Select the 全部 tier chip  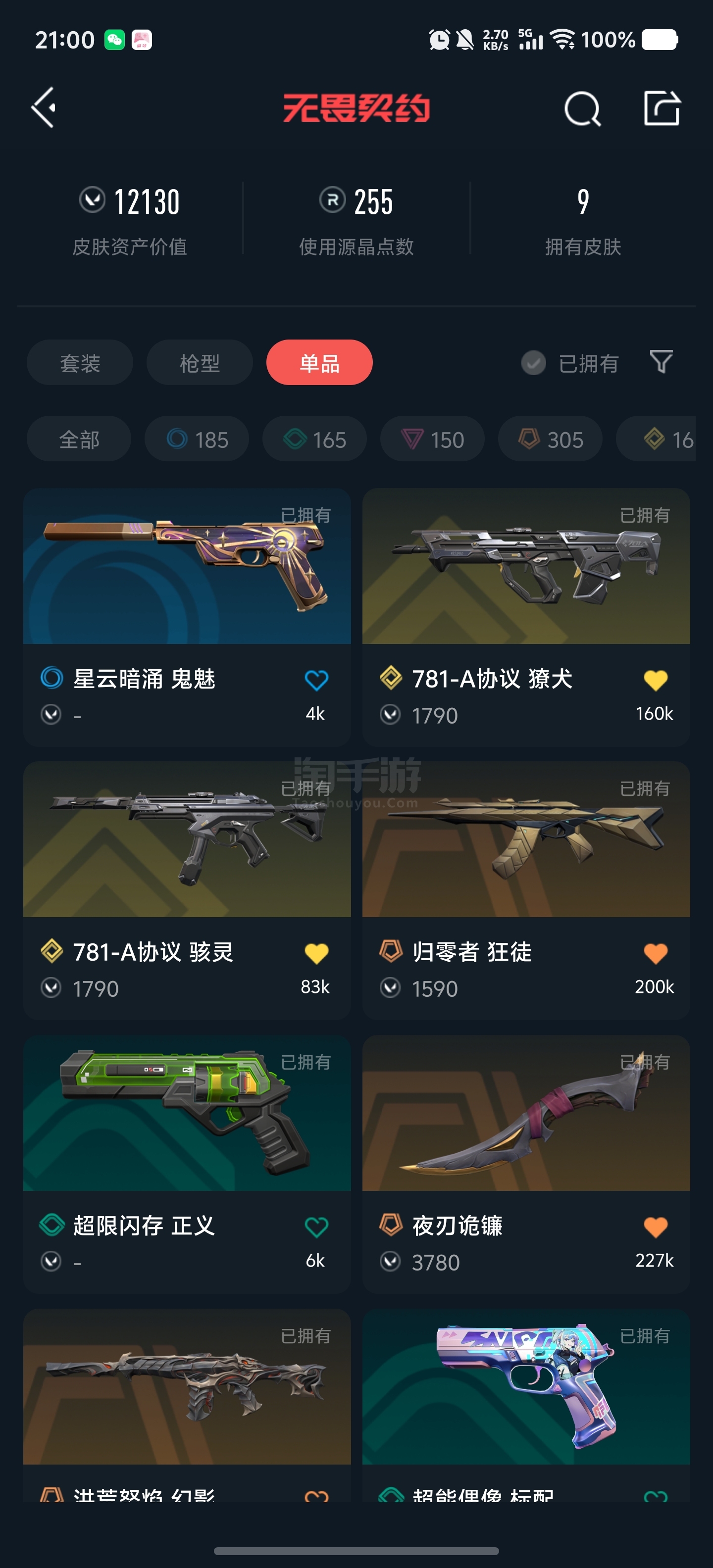tap(79, 439)
